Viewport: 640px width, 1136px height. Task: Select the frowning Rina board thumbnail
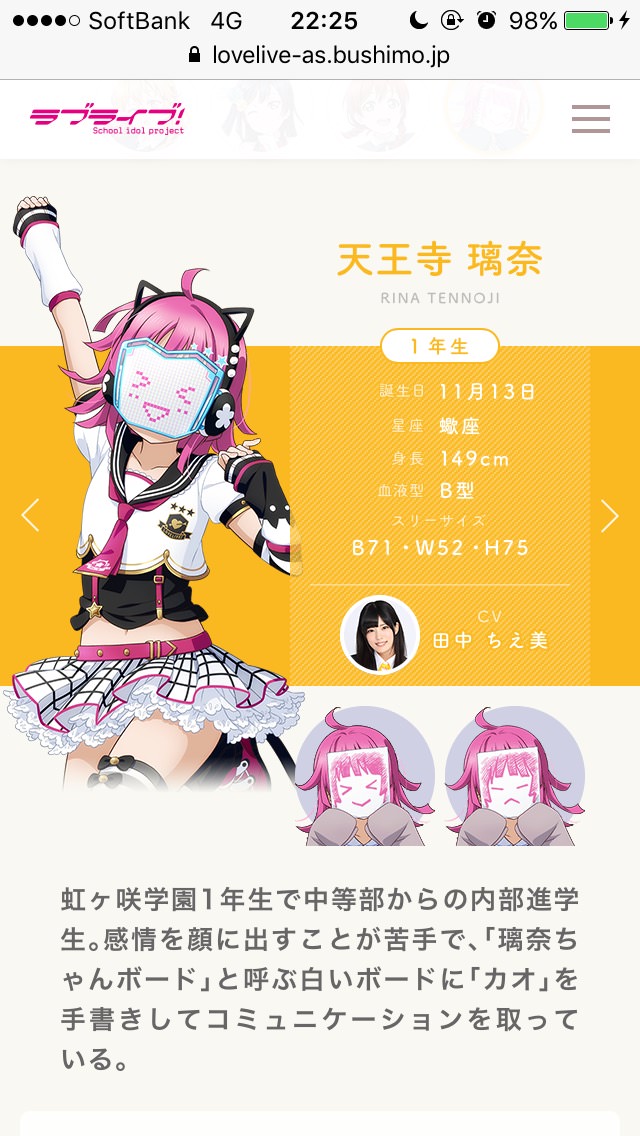point(515,776)
